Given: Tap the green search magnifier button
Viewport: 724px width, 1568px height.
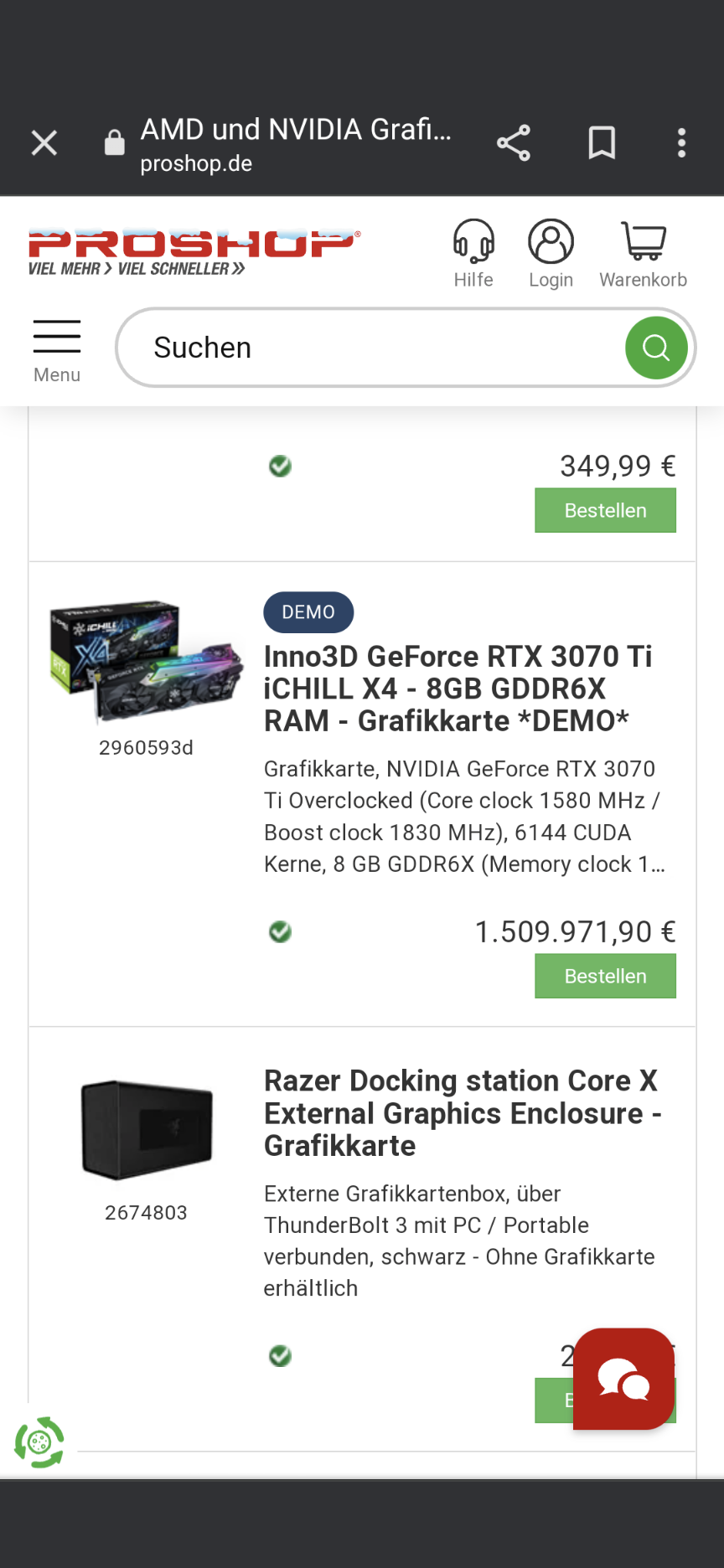Looking at the screenshot, I should (656, 348).
